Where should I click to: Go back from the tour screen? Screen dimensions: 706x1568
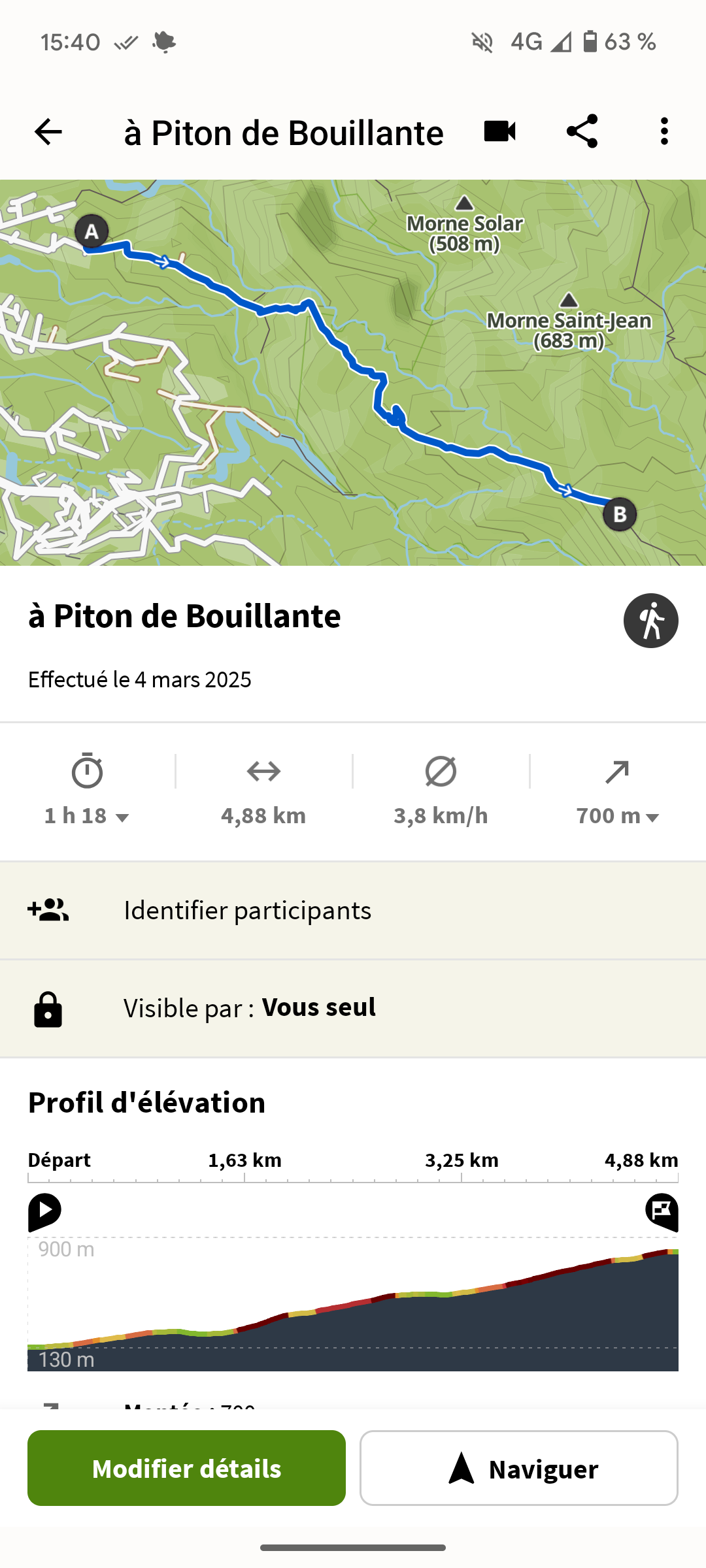pos(48,132)
